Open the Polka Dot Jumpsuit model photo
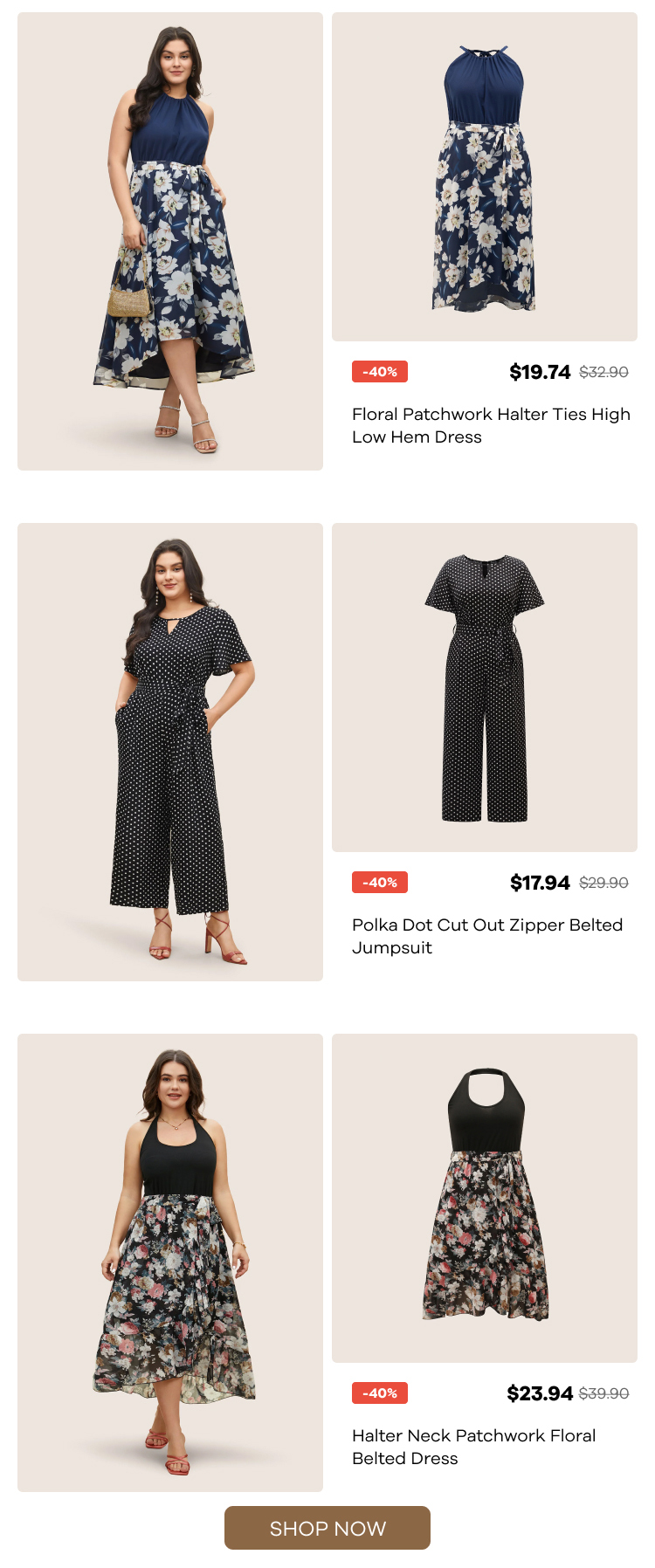Screen dimensions: 655x1568 tap(170, 752)
